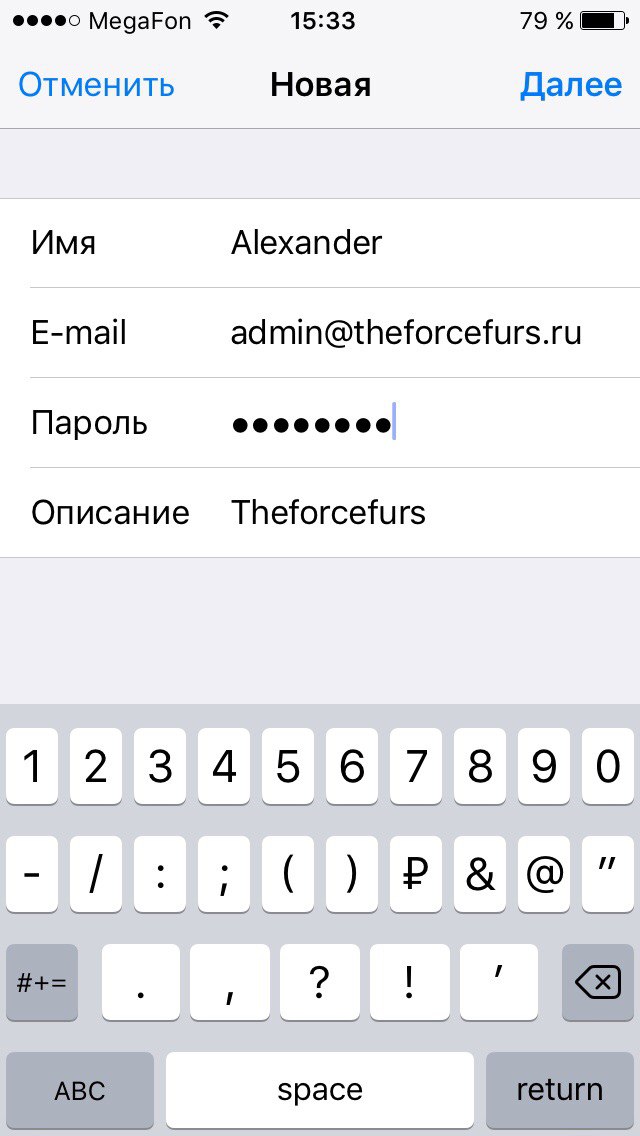
Task: Tap the return key on the keyboard
Action: (x=559, y=1090)
